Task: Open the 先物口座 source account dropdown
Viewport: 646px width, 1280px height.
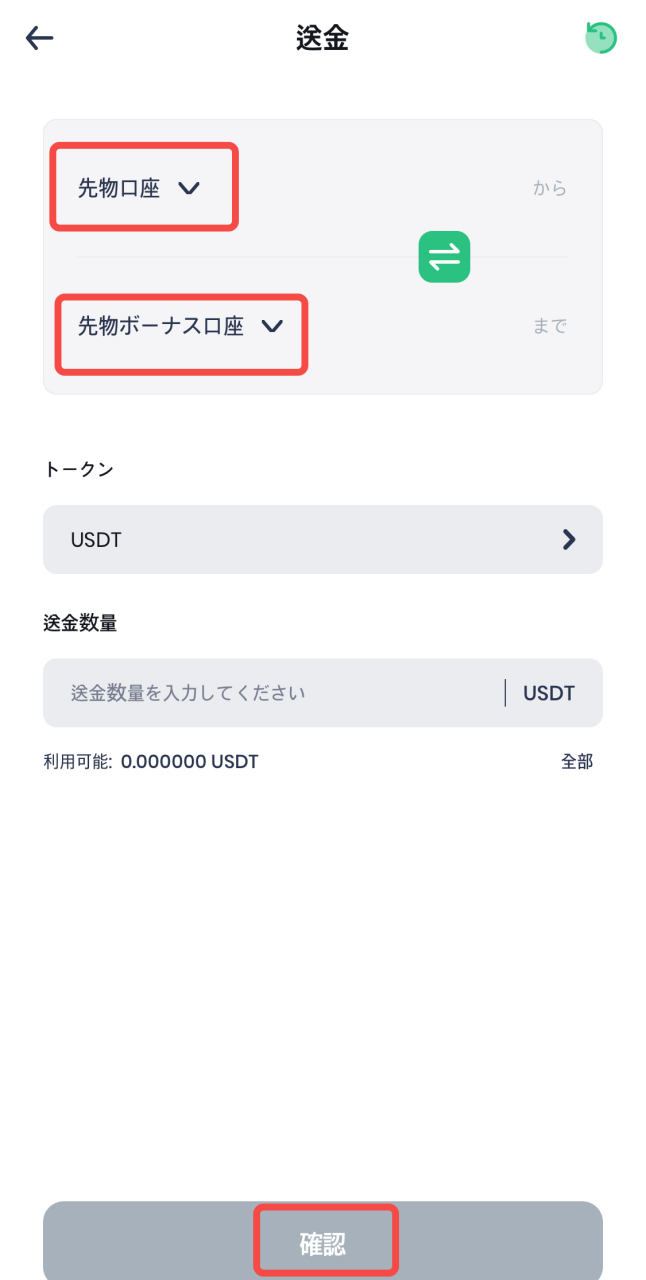Action: [x=140, y=188]
